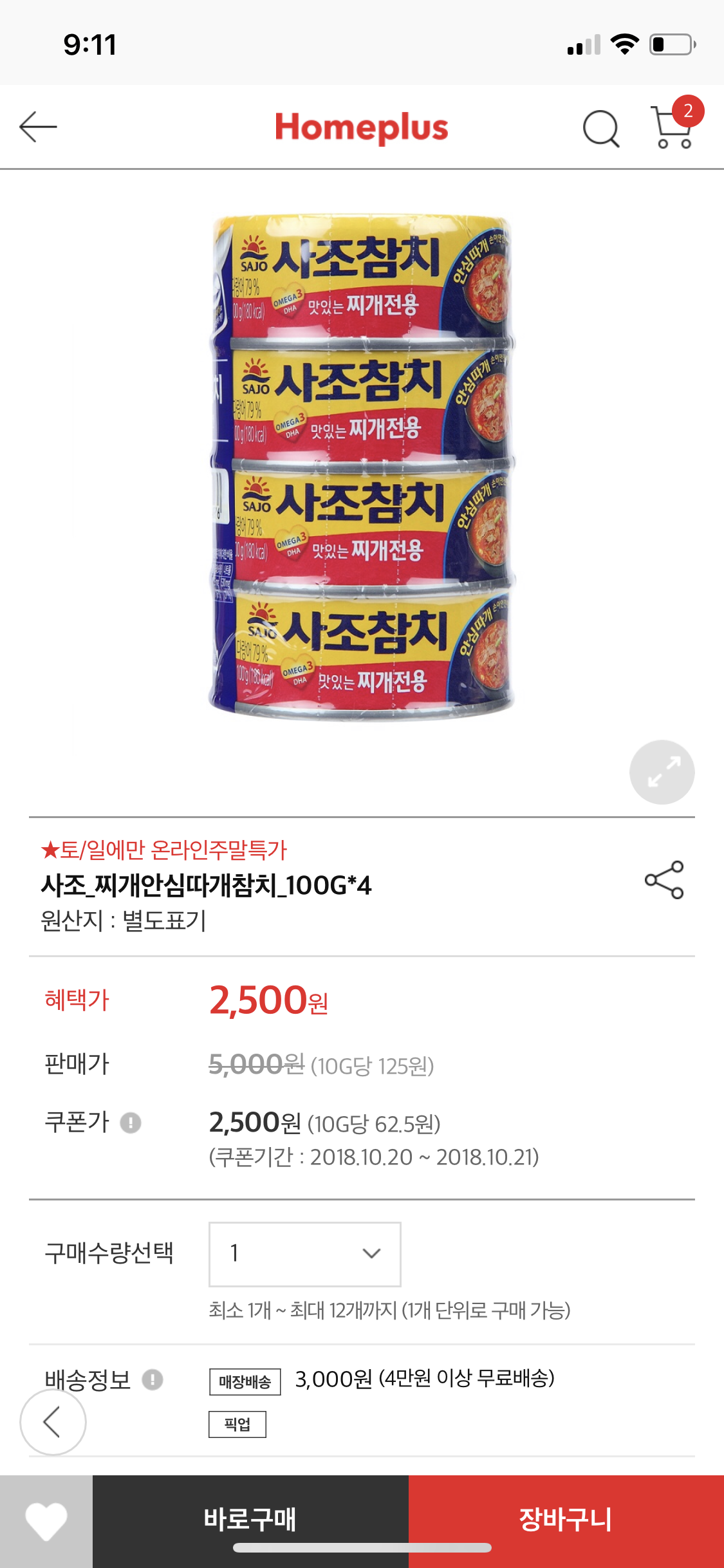View the Sajo tuna product photo
Image resolution: width=724 pixels, height=1568 pixels.
tap(362, 467)
